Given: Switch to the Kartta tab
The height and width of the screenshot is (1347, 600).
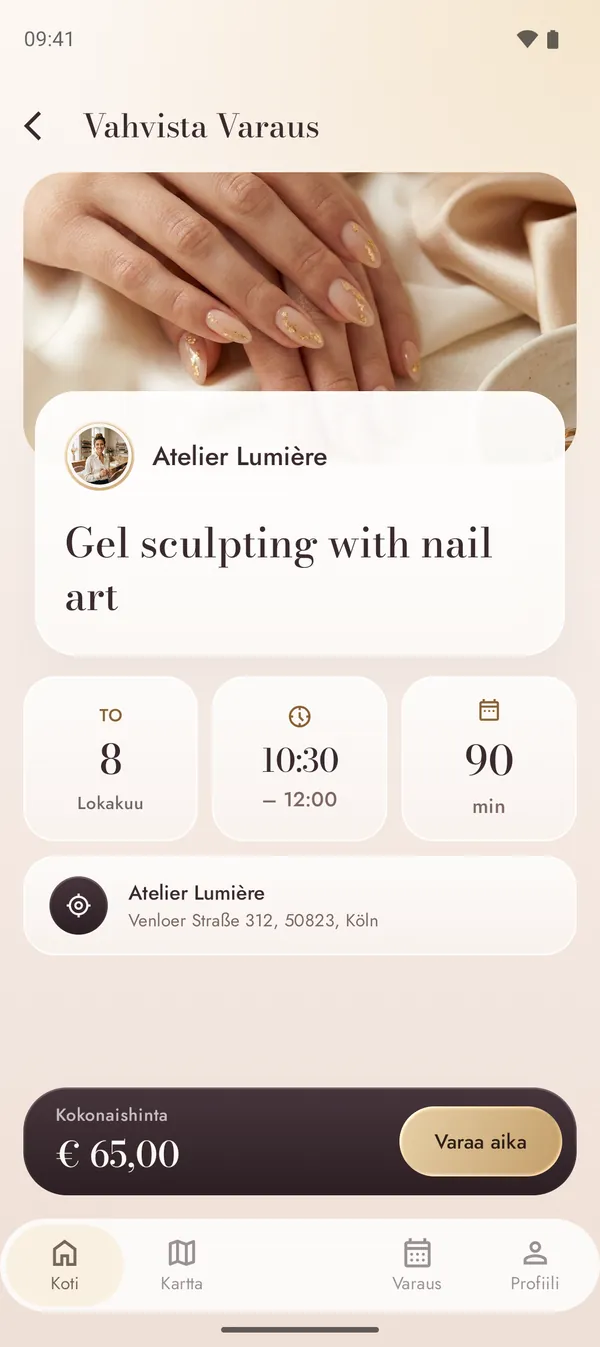Looking at the screenshot, I should (182, 1265).
